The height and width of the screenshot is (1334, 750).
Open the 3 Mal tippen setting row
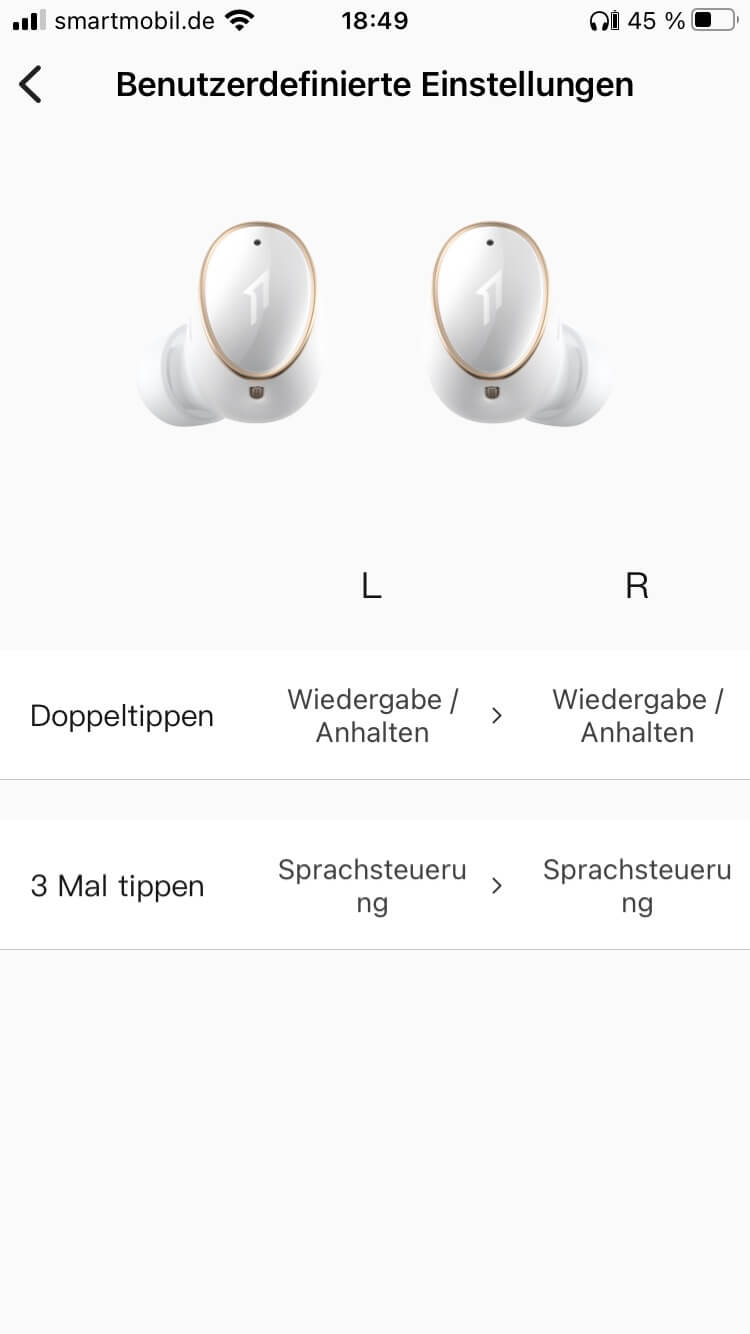pyautogui.click(x=375, y=886)
